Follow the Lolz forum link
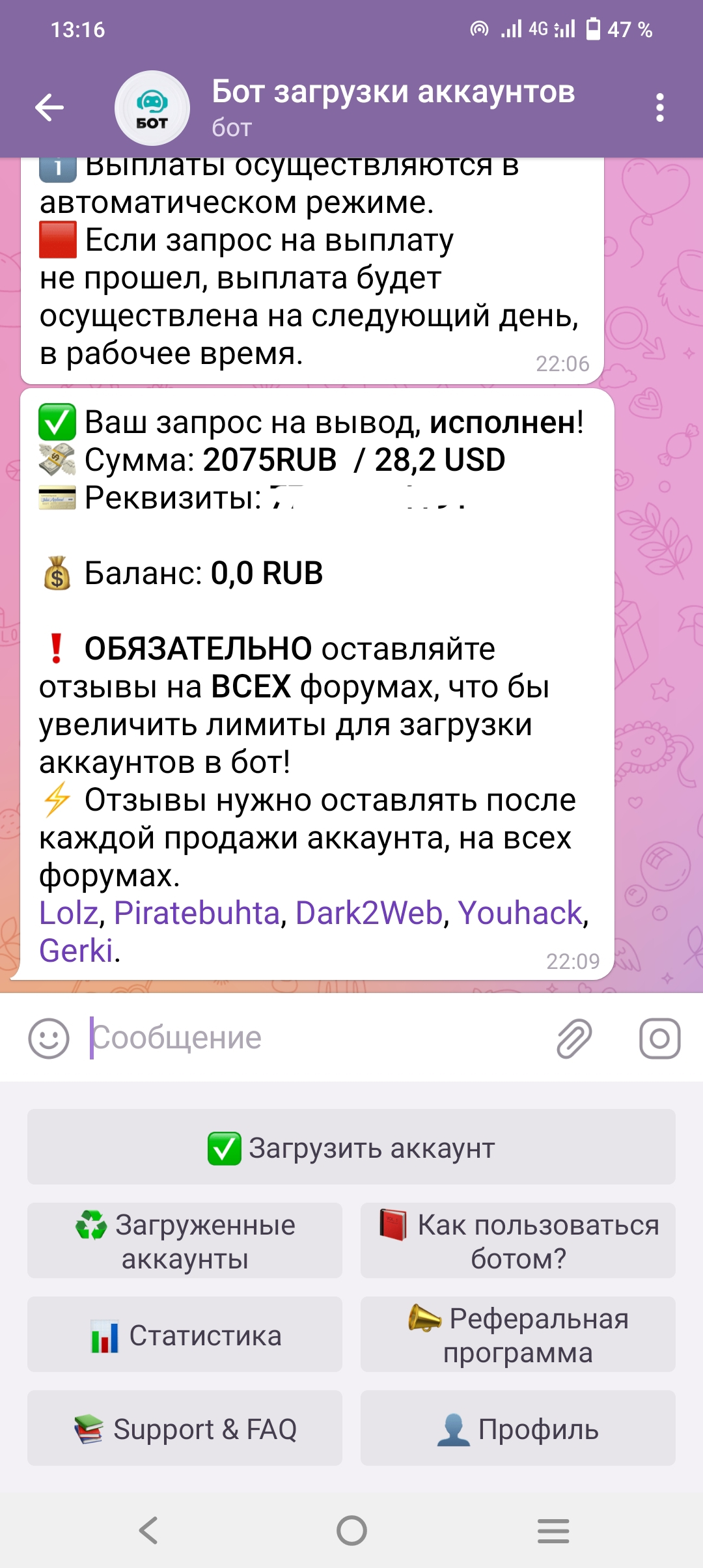The width and height of the screenshot is (703, 1568). tap(68, 913)
